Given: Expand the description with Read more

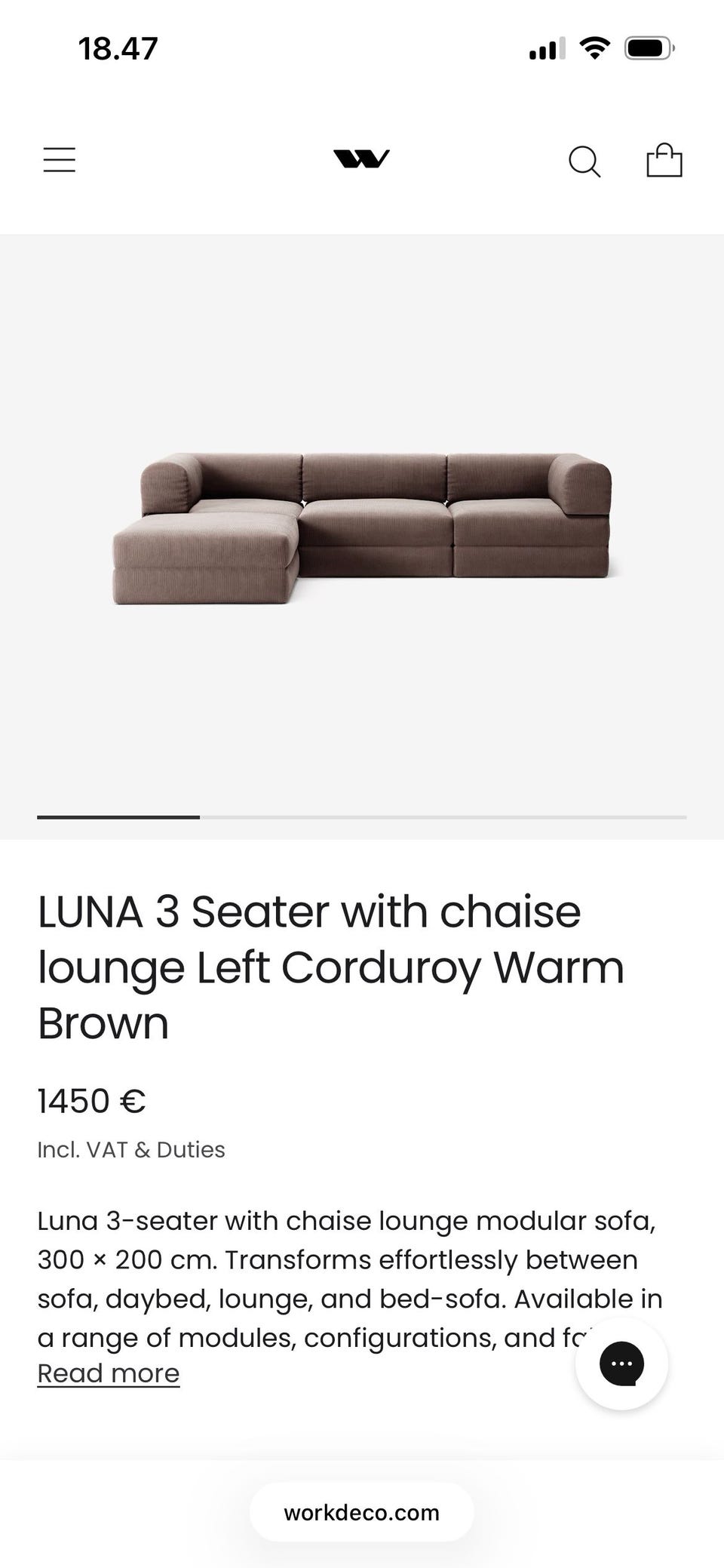Looking at the screenshot, I should (x=109, y=1373).
